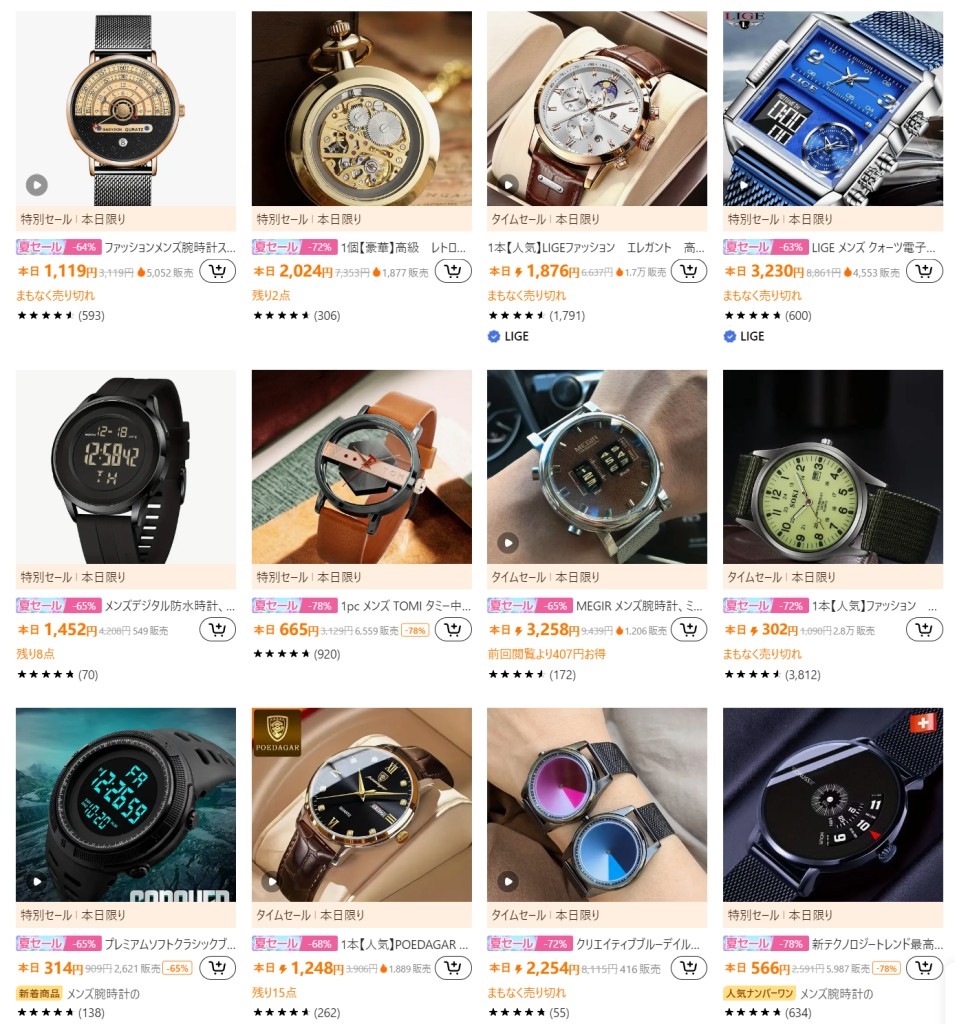Image resolution: width=955 pixels, height=1024 pixels.
Task: Open the black digital waterproof watch listing
Action: (x=126, y=466)
